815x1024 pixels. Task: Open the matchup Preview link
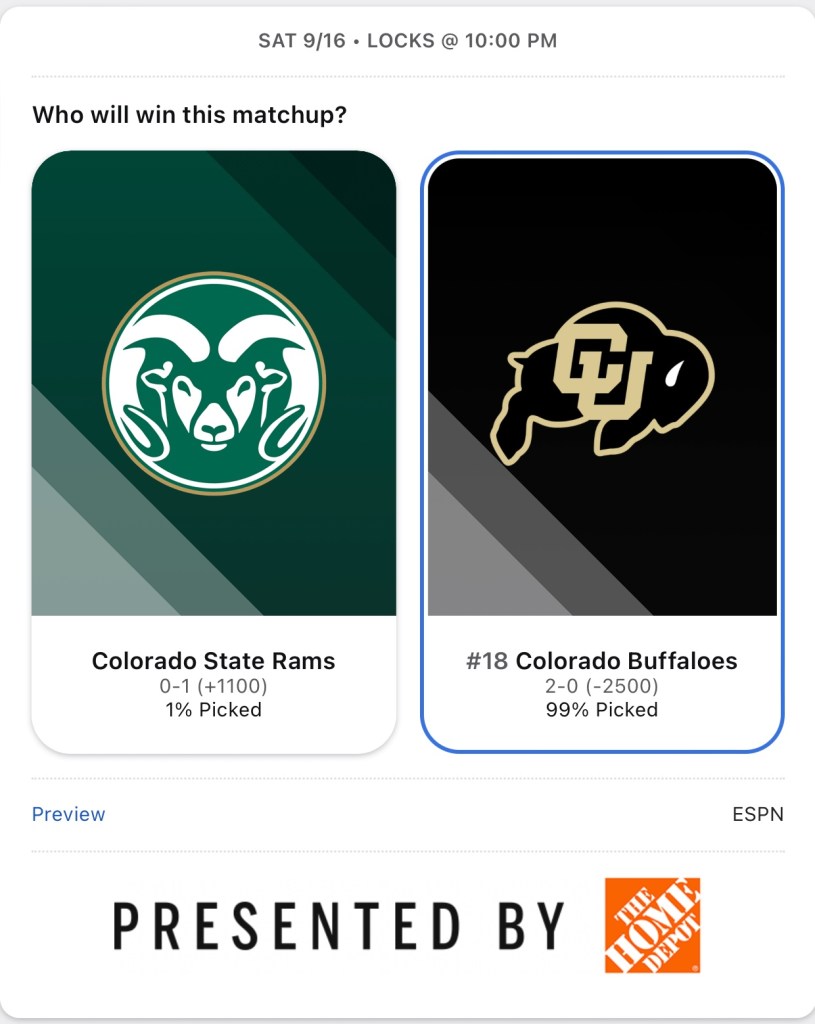[68, 814]
